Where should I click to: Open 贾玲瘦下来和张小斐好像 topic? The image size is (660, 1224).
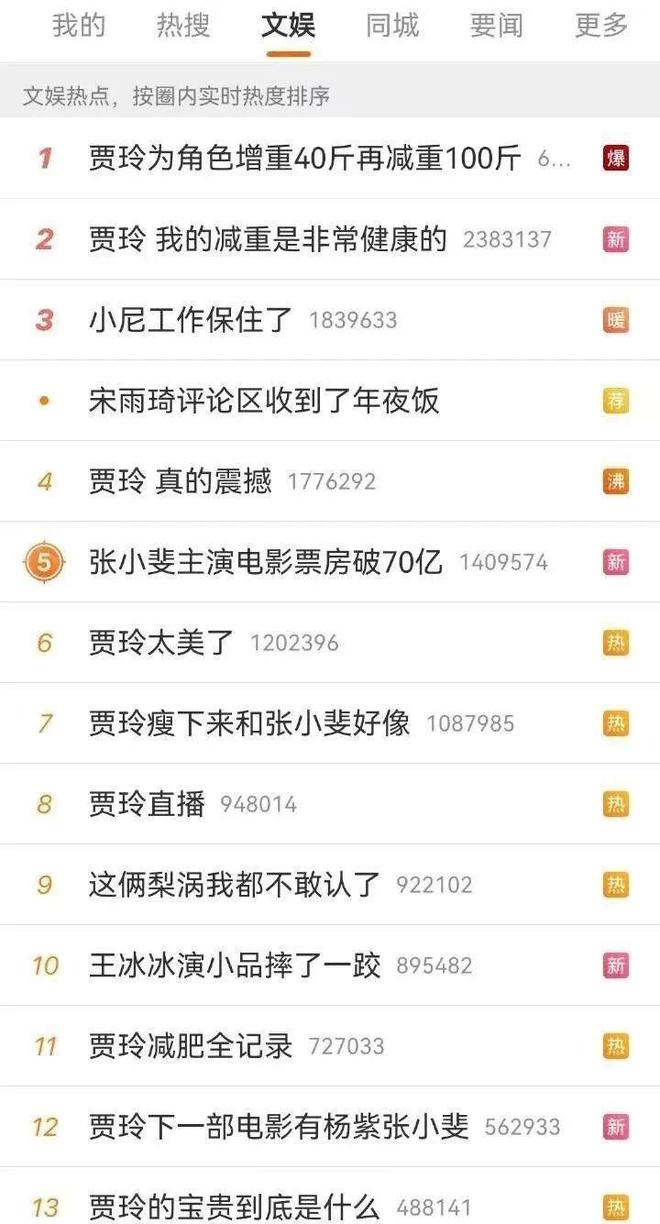pos(249,723)
